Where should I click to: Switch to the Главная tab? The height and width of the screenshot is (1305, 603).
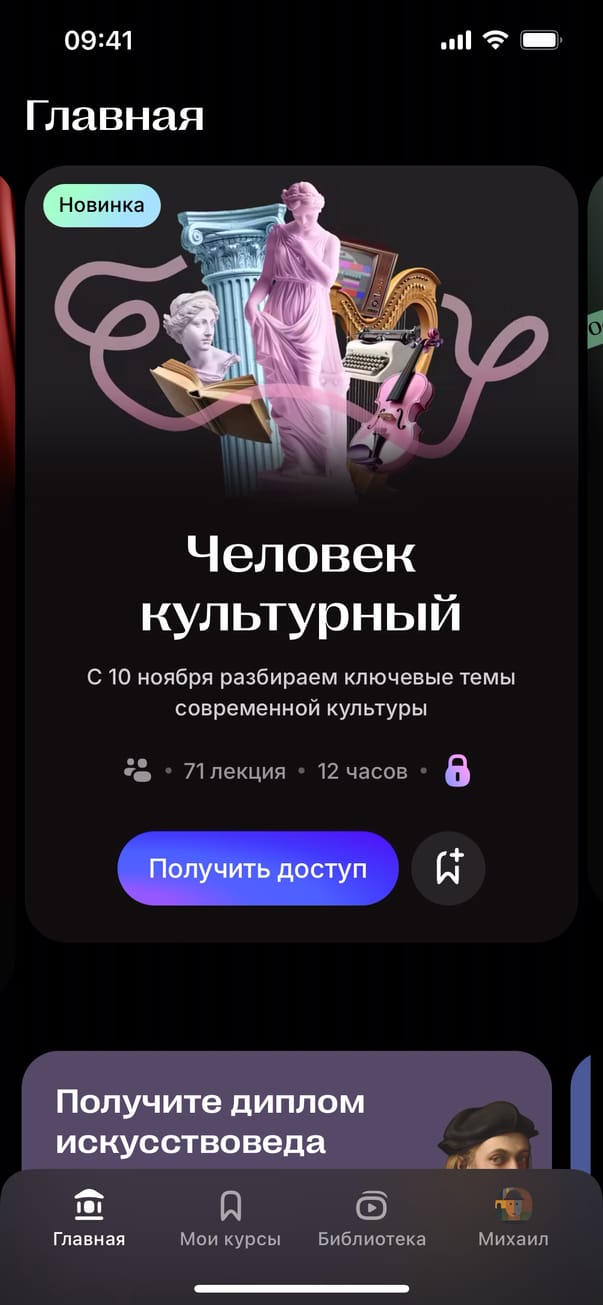[89, 1220]
